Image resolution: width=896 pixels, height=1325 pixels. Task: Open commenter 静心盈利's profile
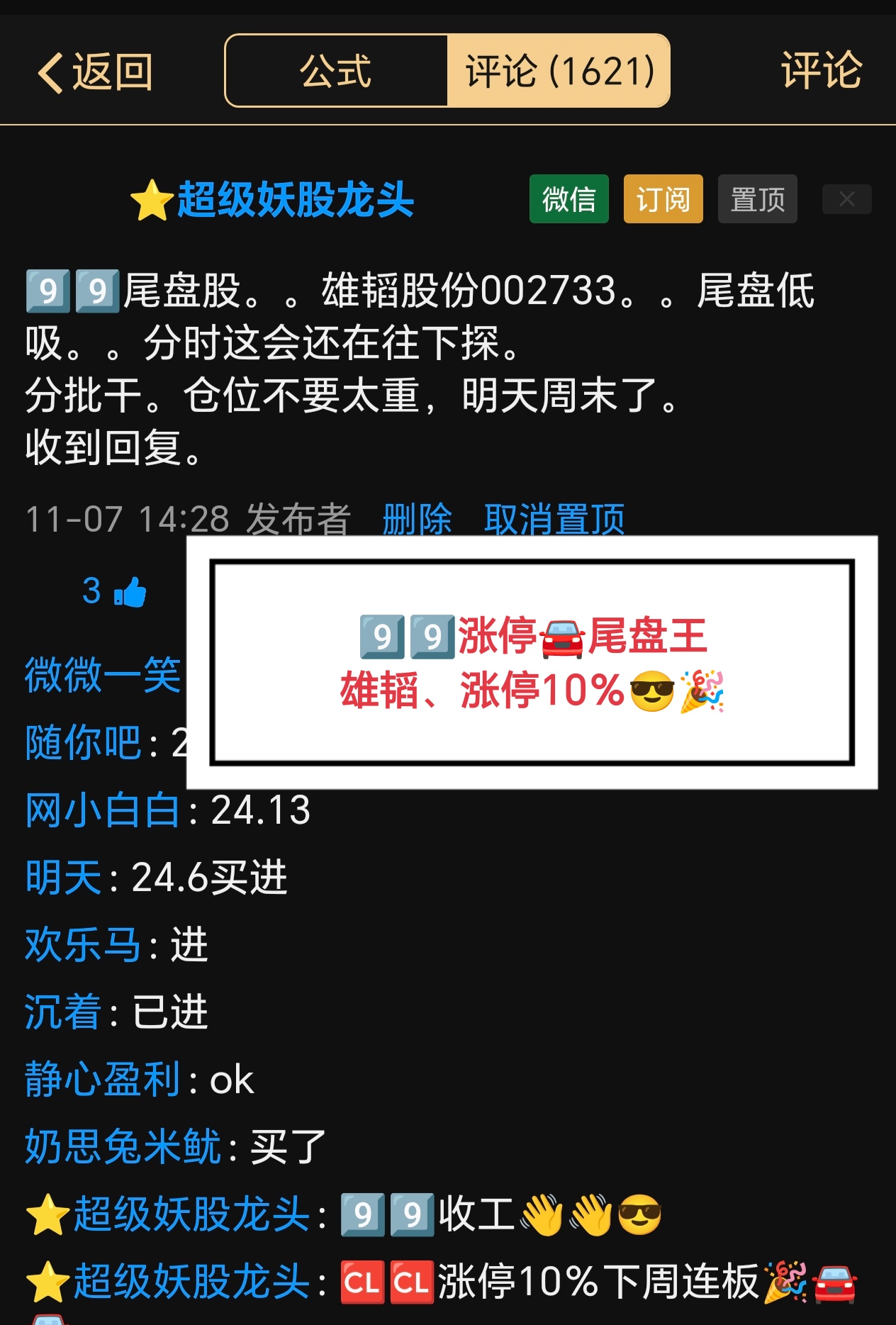point(103,1079)
